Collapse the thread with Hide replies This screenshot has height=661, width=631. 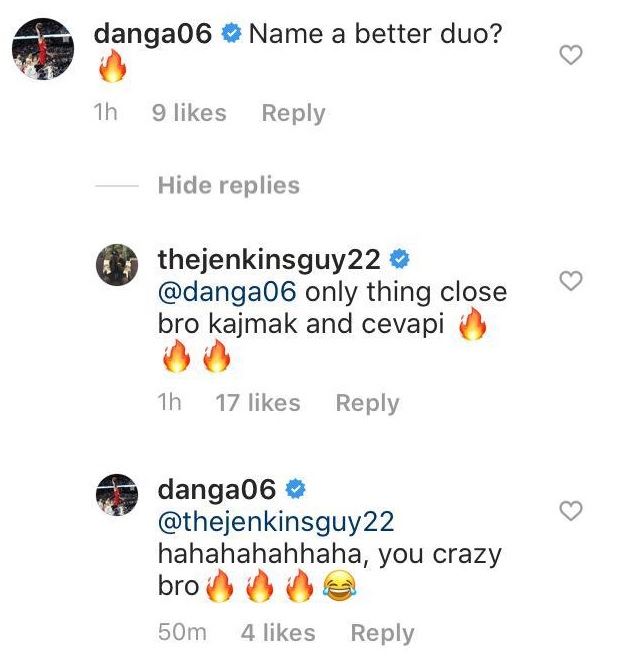(x=228, y=186)
